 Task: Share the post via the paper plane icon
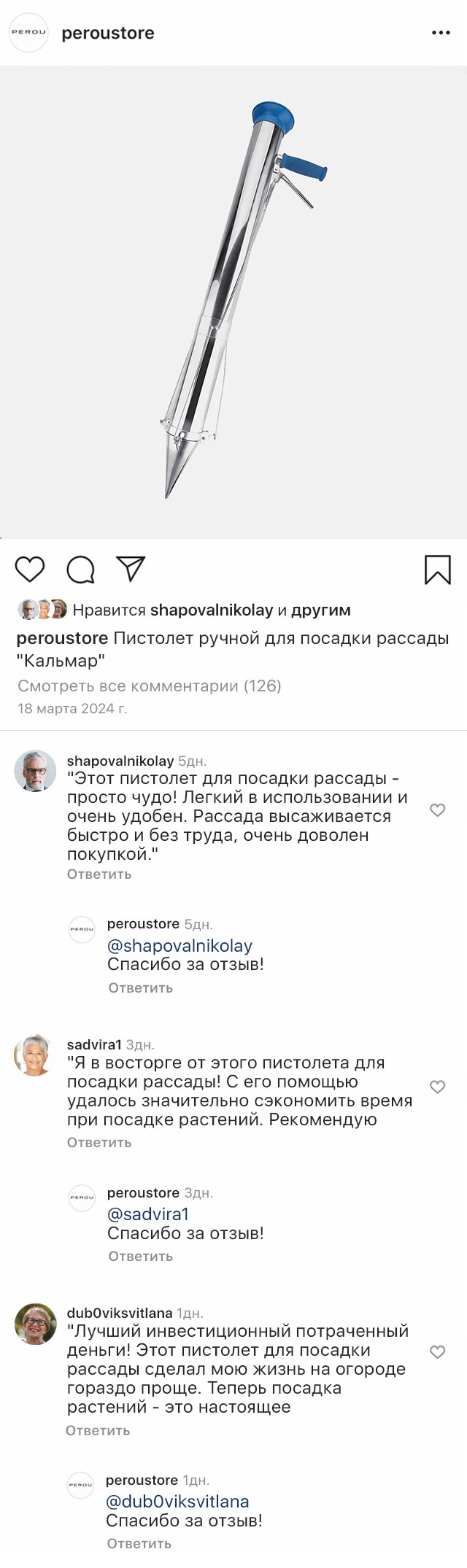point(131,569)
